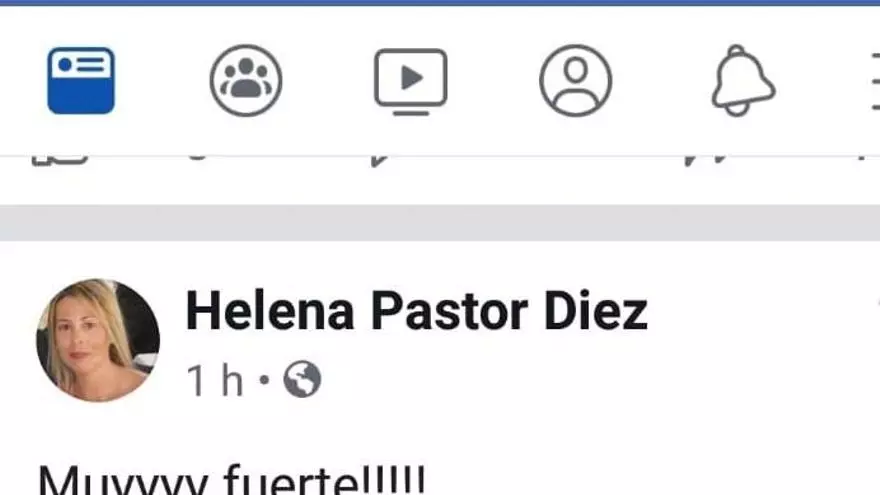Open Helena Pastor Diez's profile picture
The image size is (880, 495).
coord(98,340)
